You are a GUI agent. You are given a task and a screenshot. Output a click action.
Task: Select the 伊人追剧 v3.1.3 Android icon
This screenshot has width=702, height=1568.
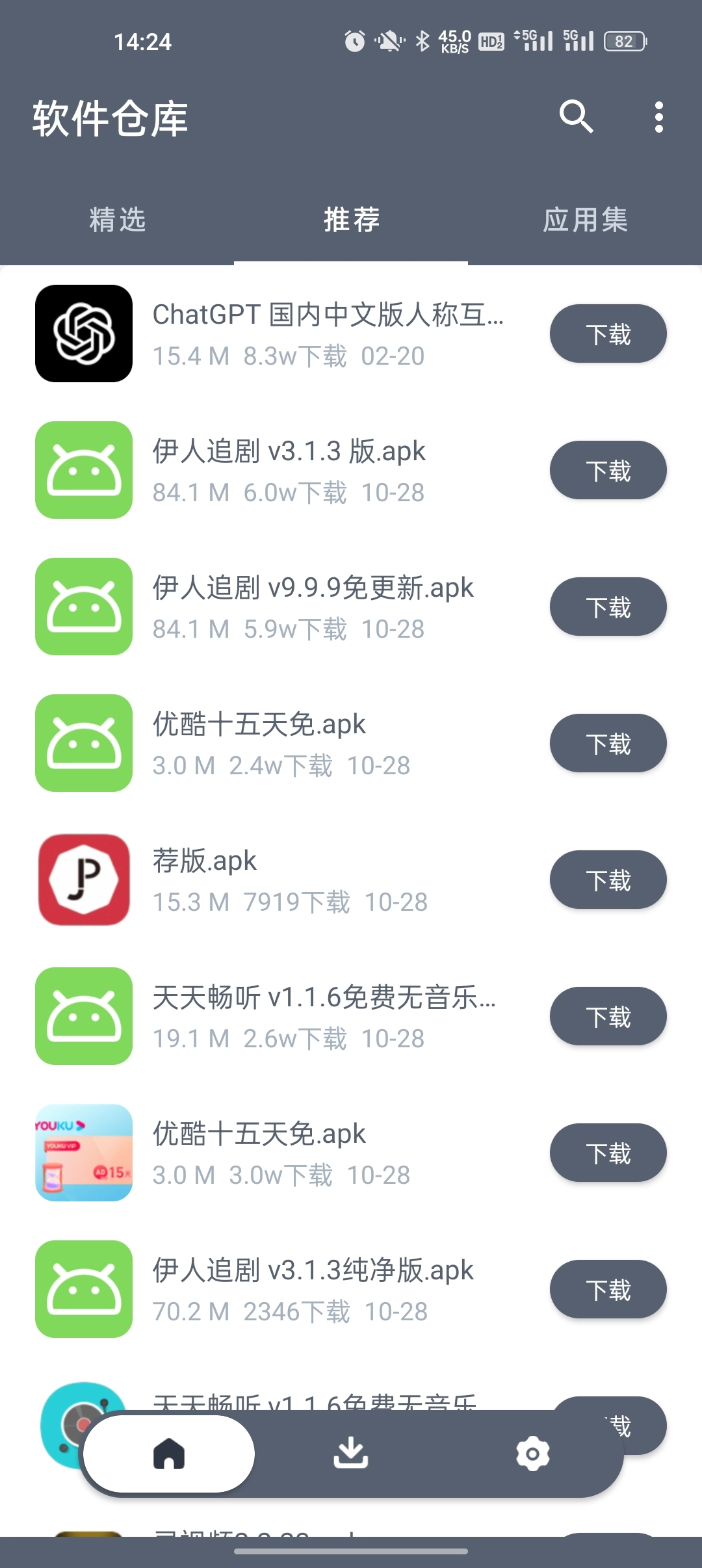[x=85, y=469]
